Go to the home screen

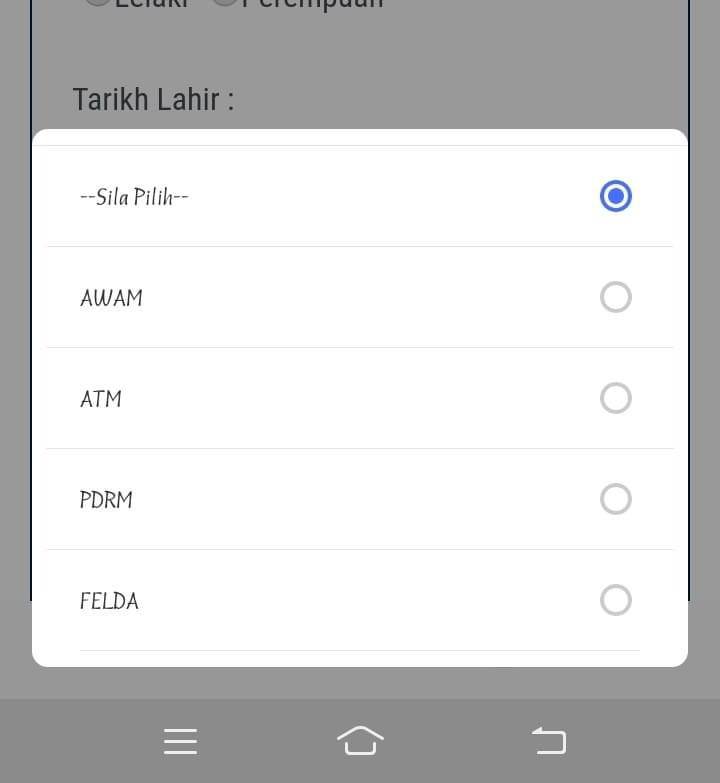[x=360, y=741]
